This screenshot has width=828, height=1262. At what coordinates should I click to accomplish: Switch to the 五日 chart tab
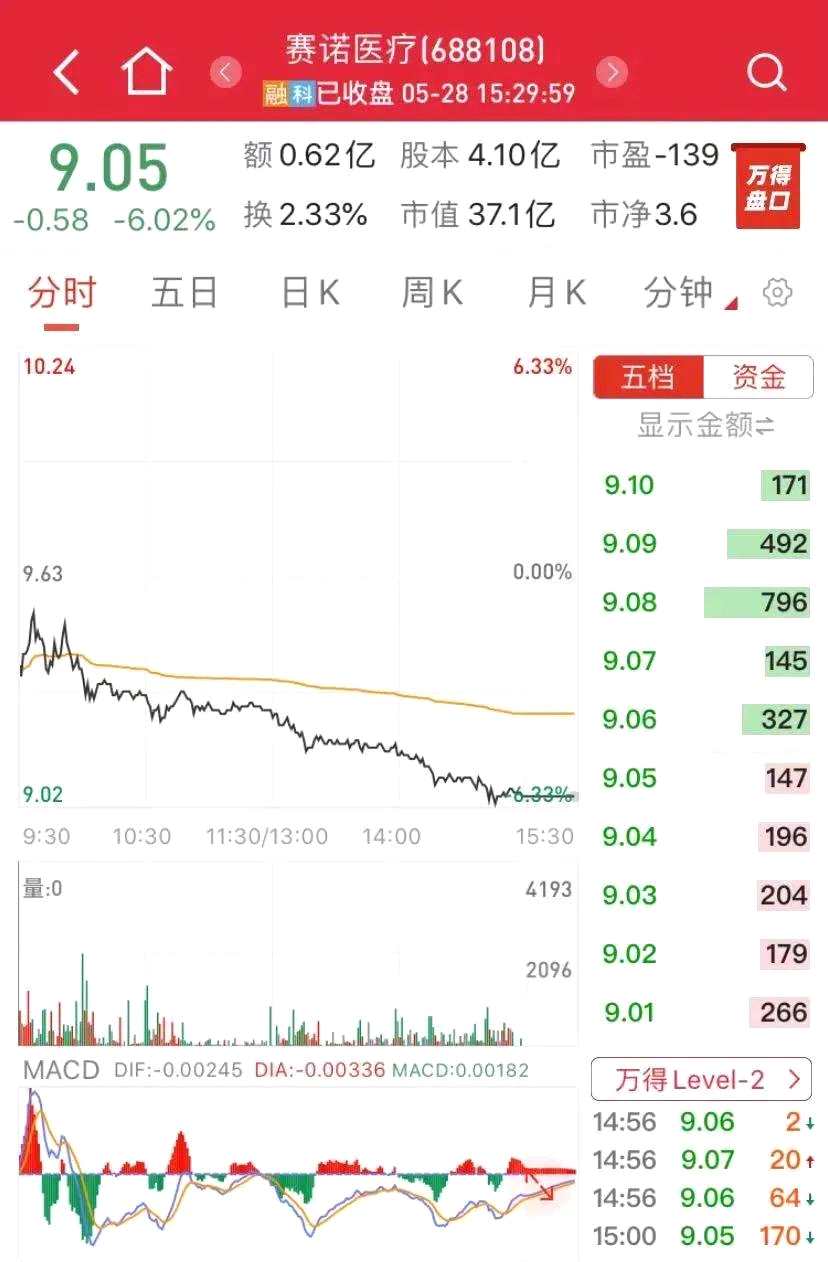(185, 293)
